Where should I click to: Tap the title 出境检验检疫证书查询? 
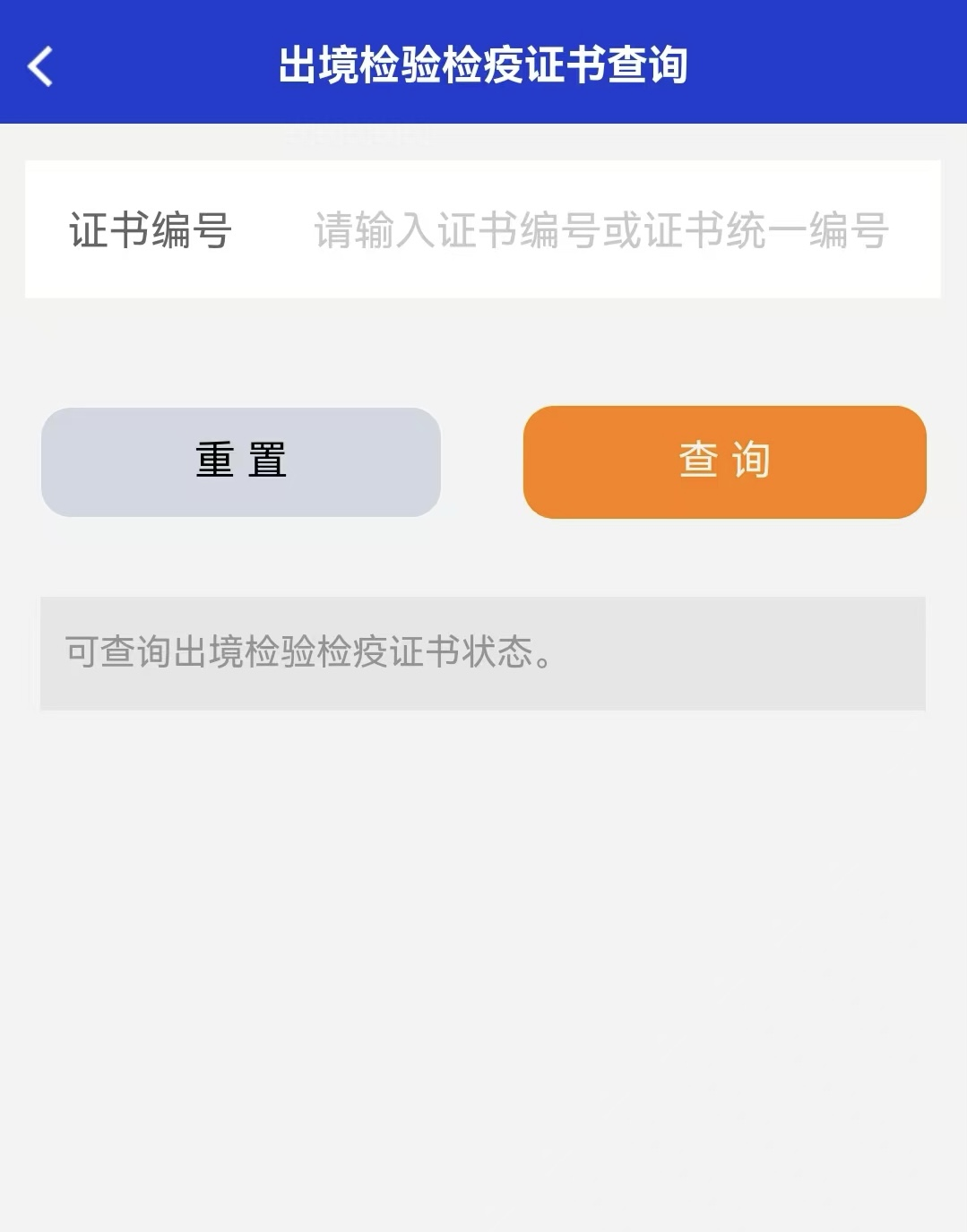point(483,65)
